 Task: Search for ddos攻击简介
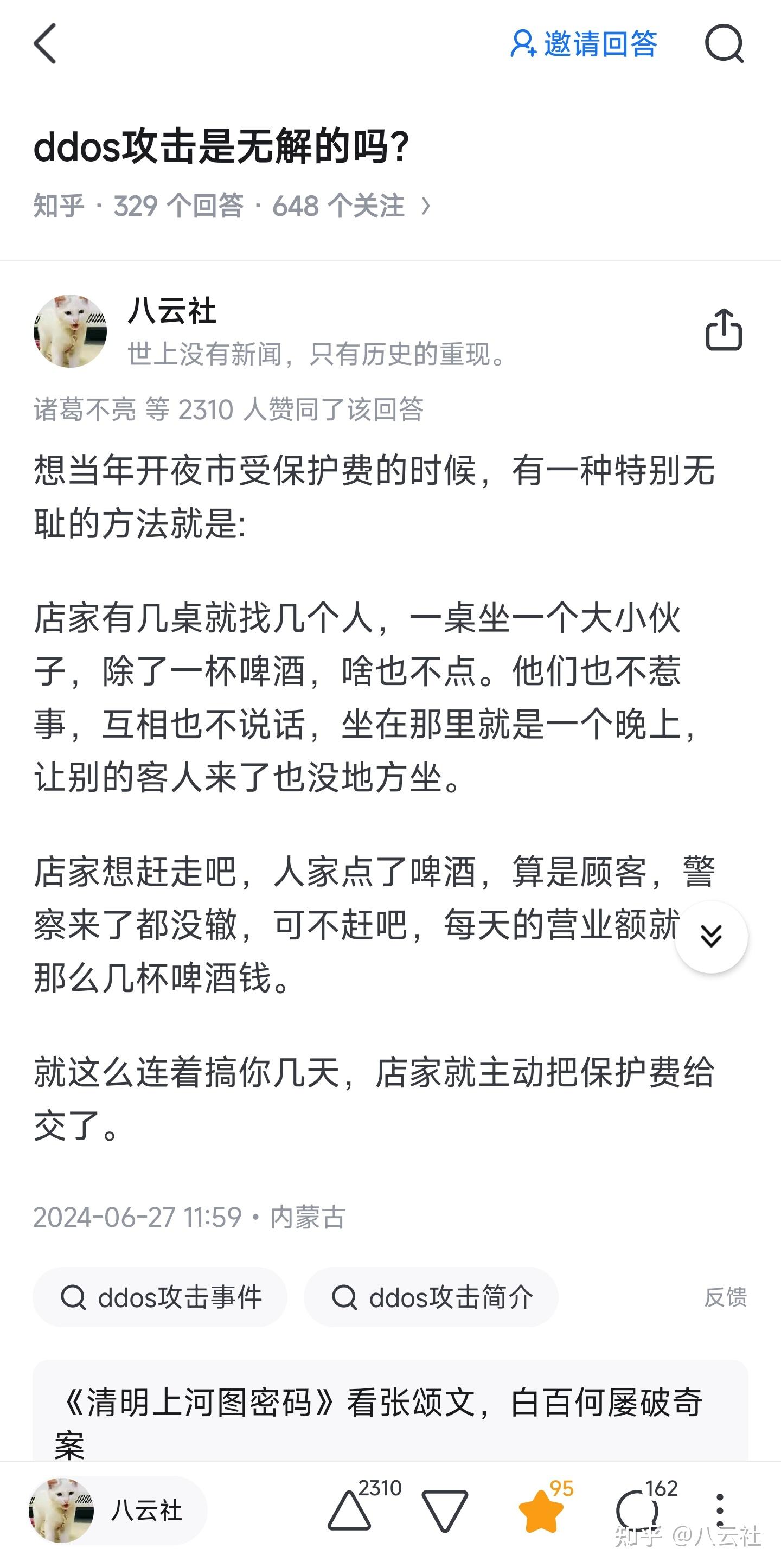point(431,1297)
